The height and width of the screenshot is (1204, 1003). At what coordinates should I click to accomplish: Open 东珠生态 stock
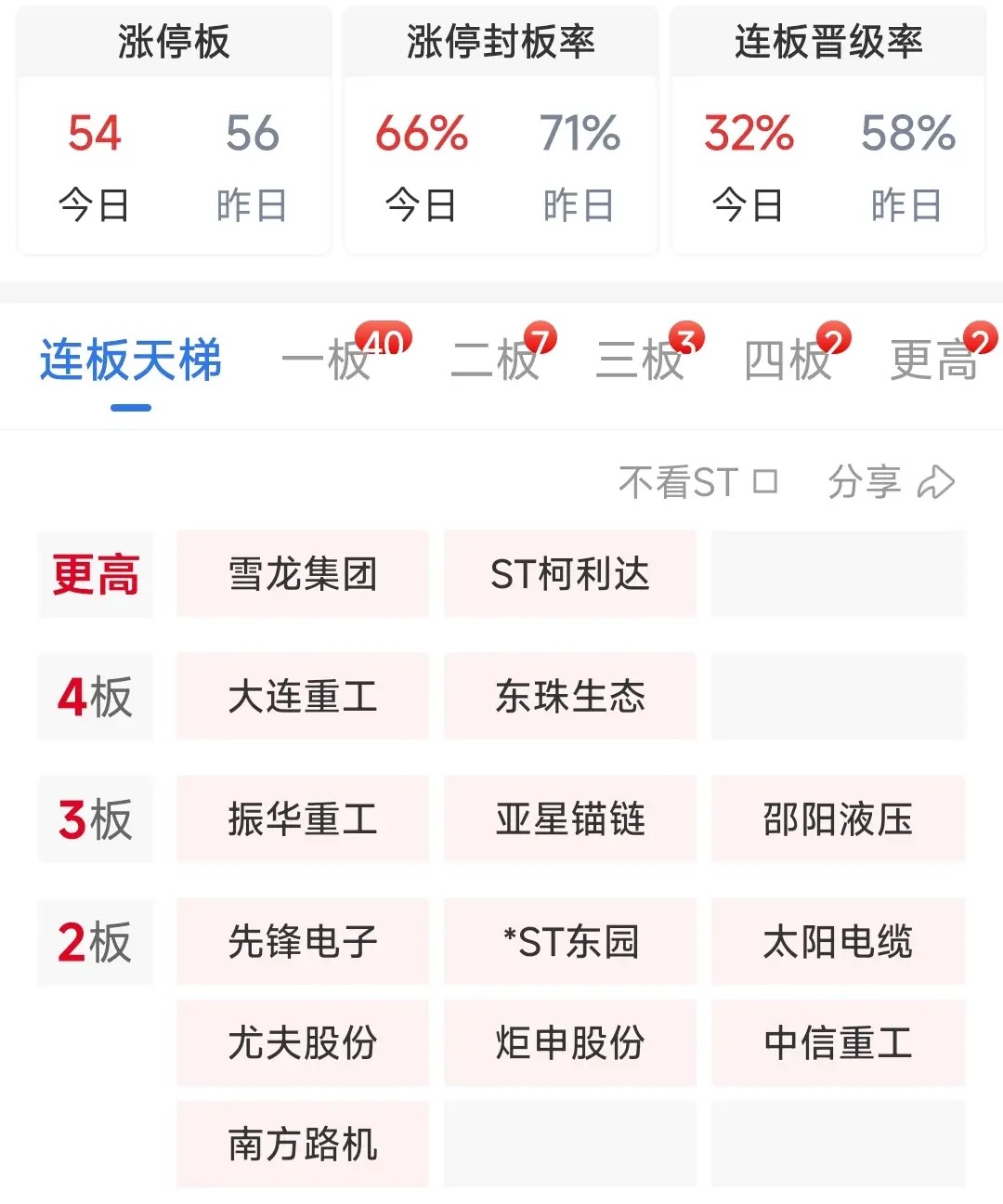570,696
